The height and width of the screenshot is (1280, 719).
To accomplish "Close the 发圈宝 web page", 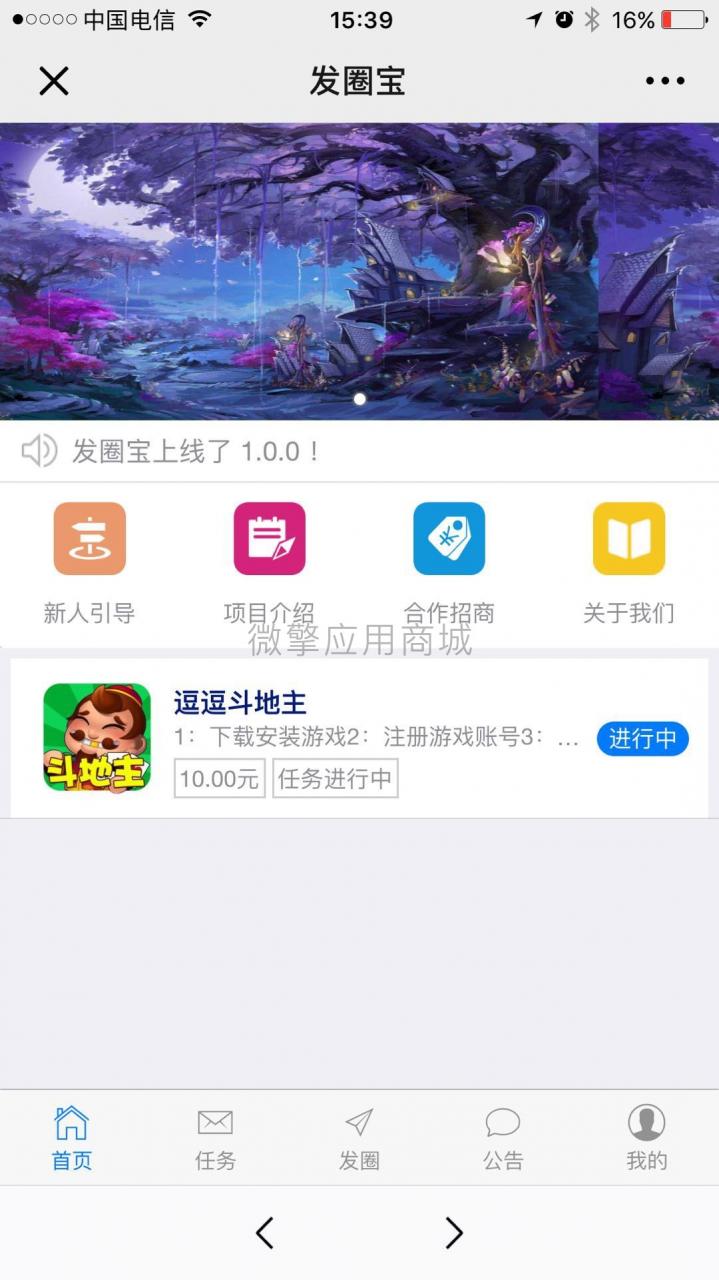I will (x=54, y=81).
